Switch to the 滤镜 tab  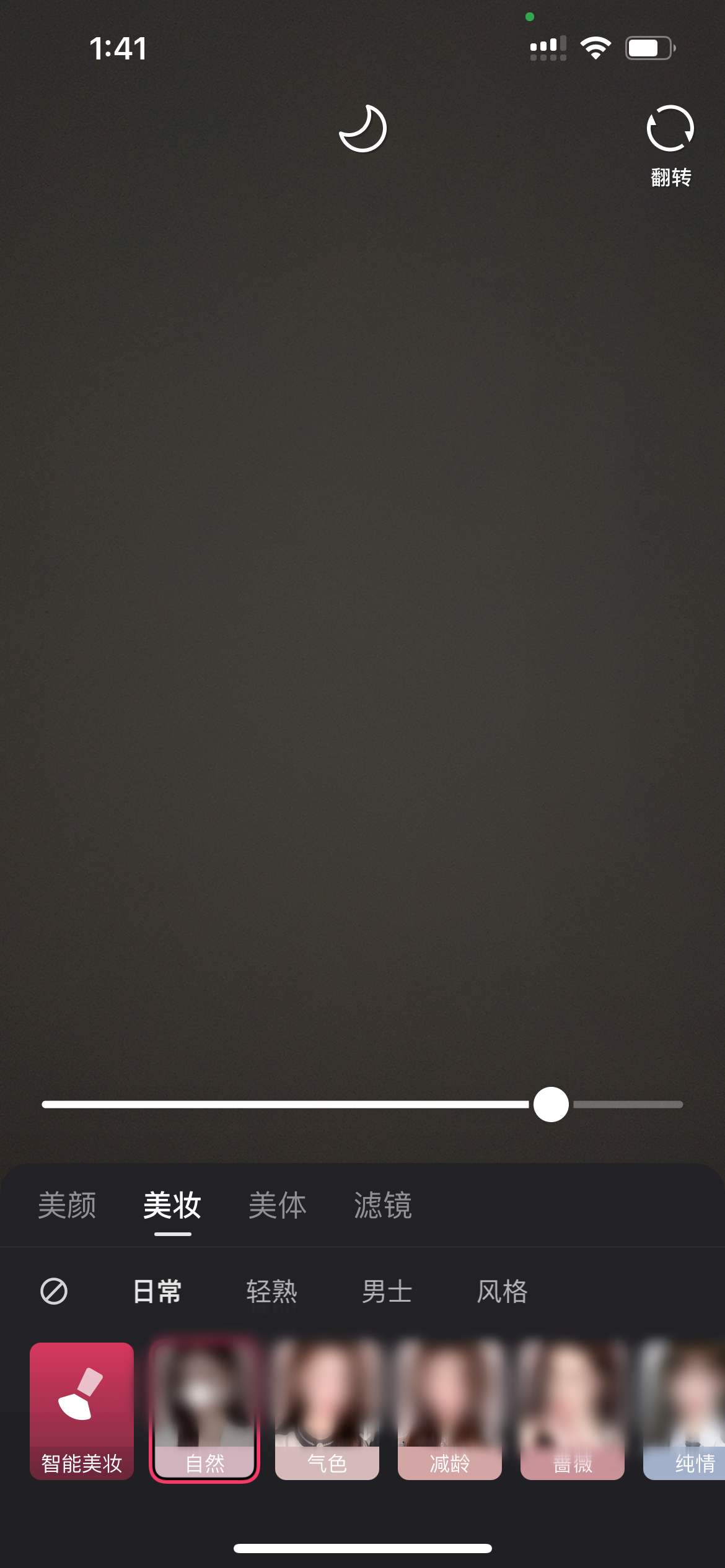pos(383,1205)
